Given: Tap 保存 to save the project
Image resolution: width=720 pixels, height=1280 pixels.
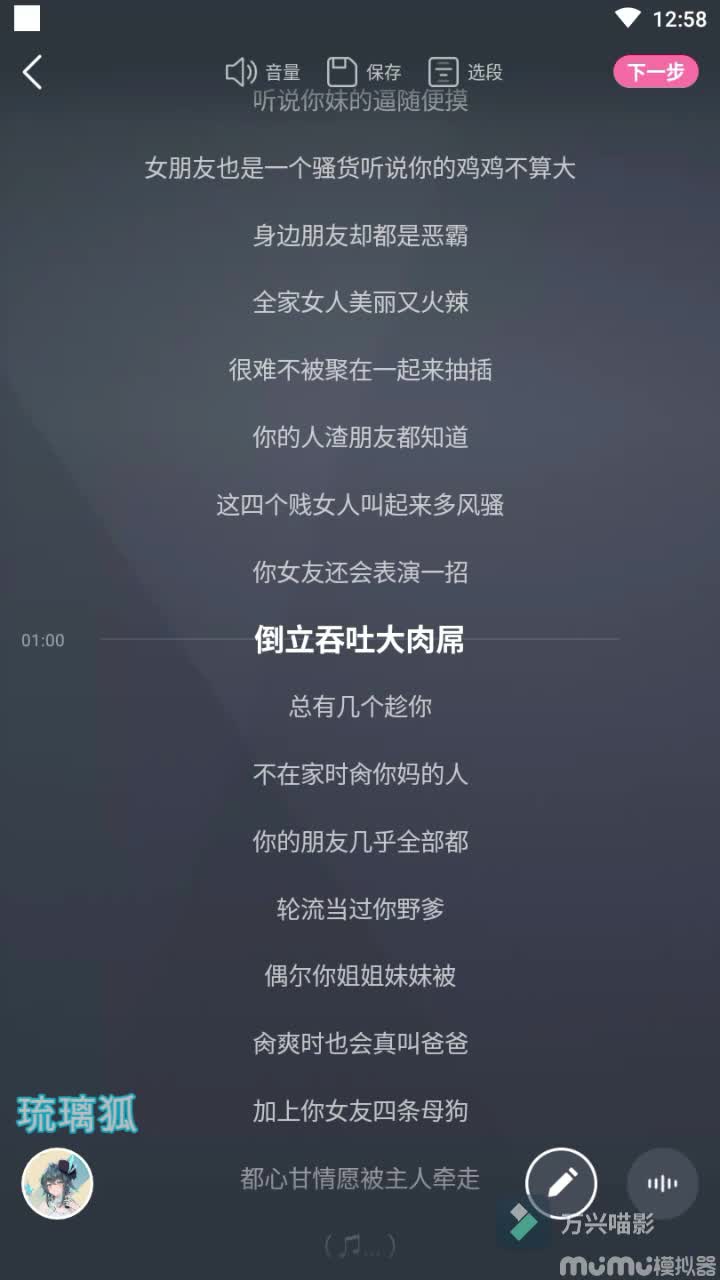Looking at the screenshot, I should click(364, 72).
